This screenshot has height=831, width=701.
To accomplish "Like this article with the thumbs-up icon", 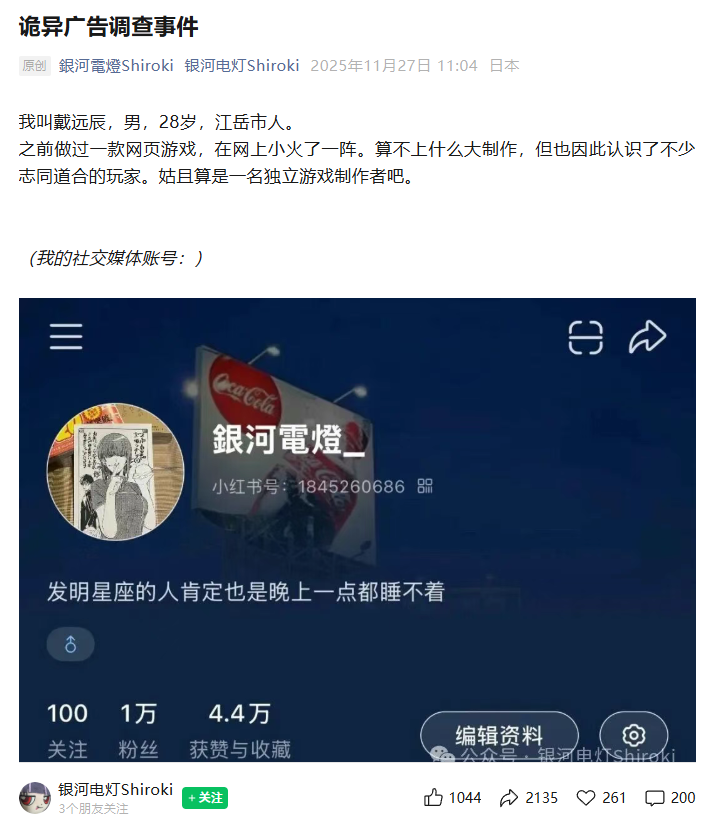I will pyautogui.click(x=434, y=798).
